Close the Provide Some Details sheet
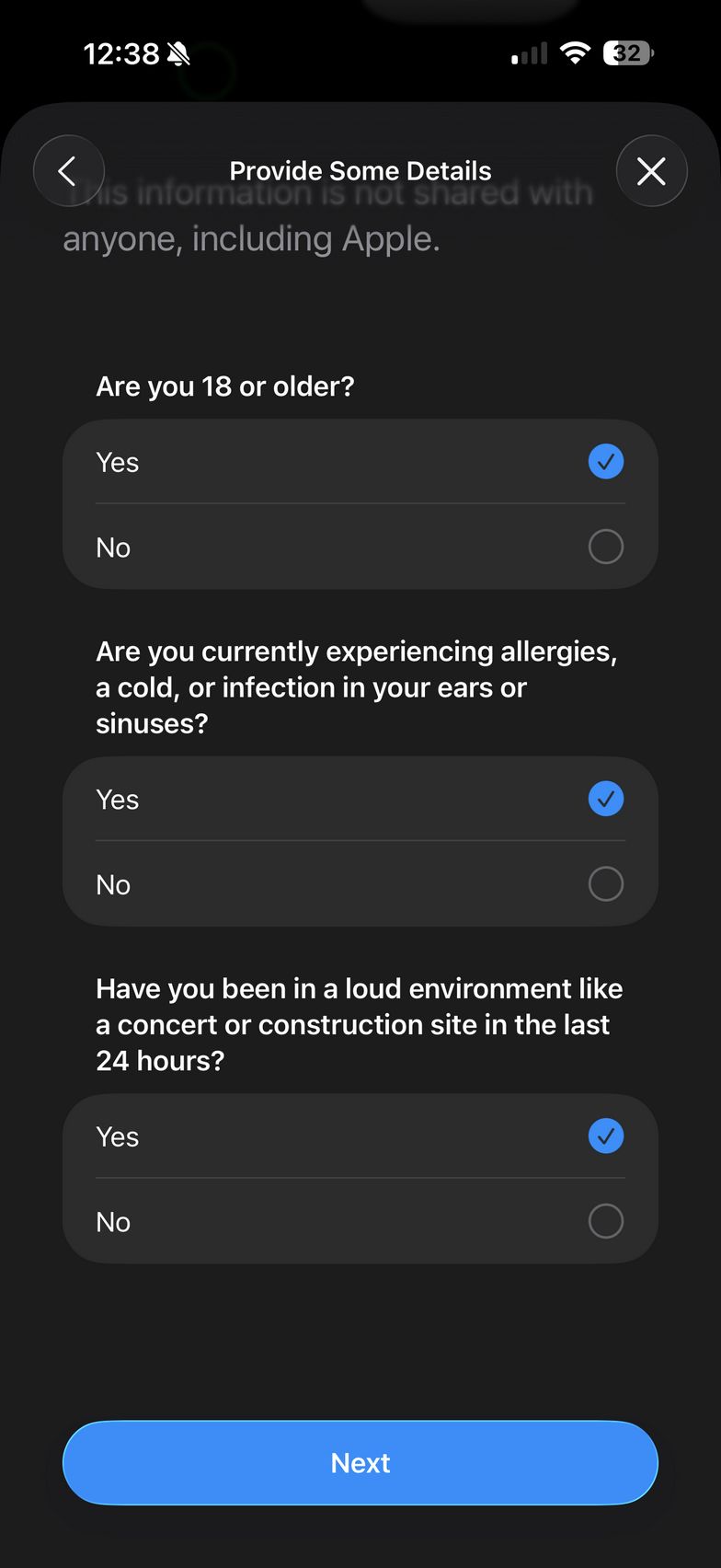This screenshot has width=721, height=1568. click(x=651, y=171)
